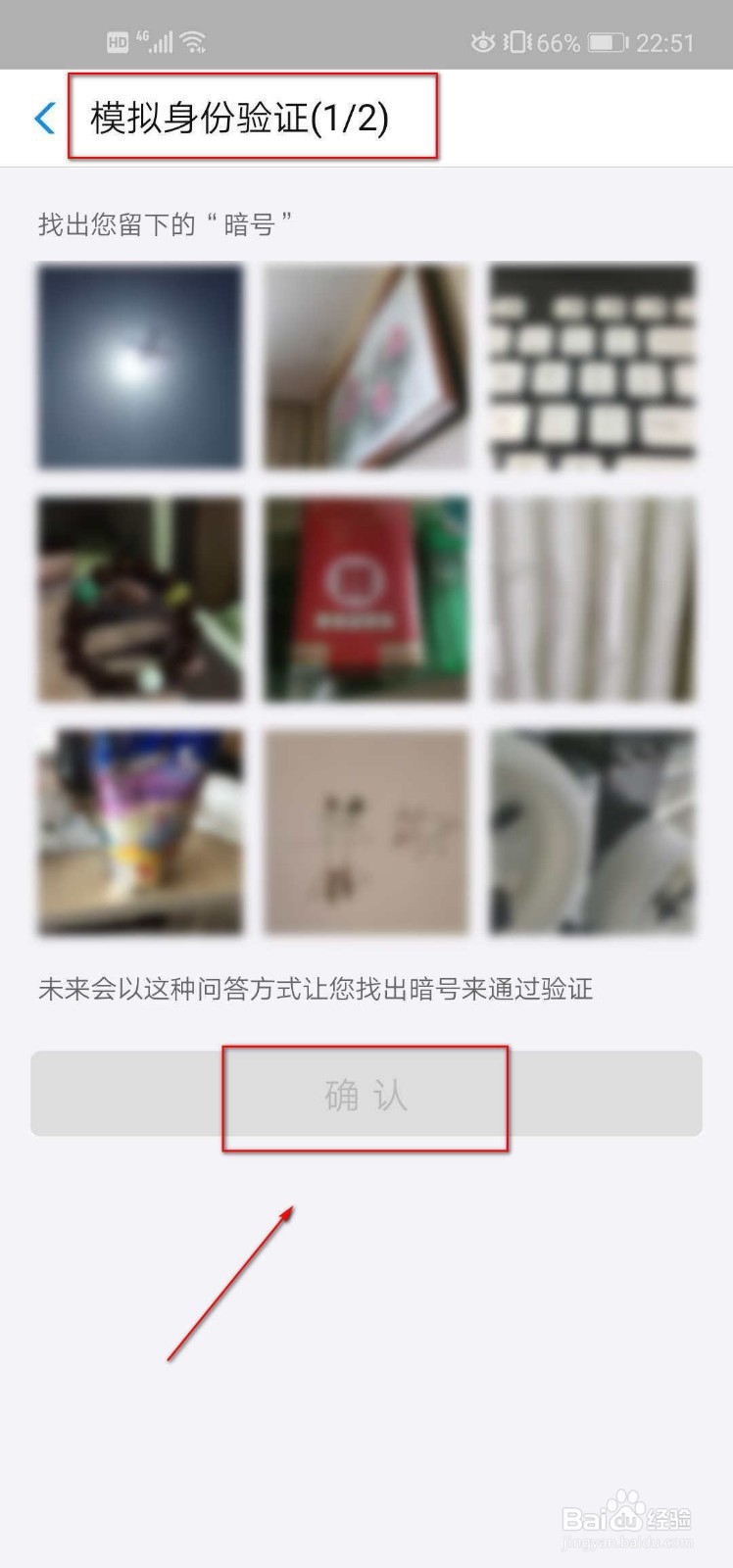Tap the 66% battery percentage text

[554, 41]
